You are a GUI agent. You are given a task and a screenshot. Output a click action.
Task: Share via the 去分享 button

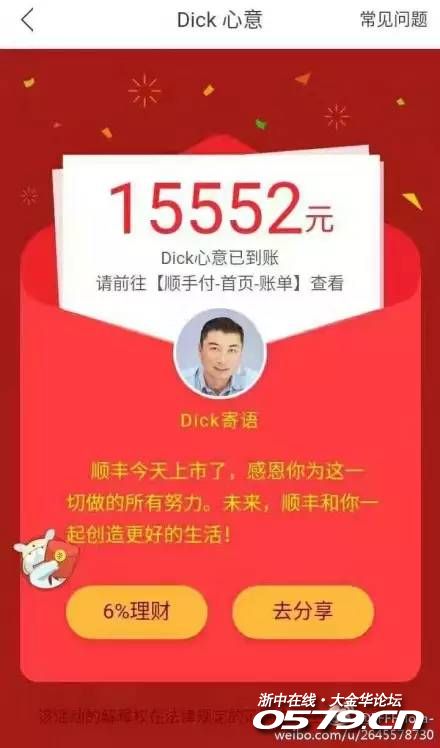pyautogui.click(x=303, y=612)
